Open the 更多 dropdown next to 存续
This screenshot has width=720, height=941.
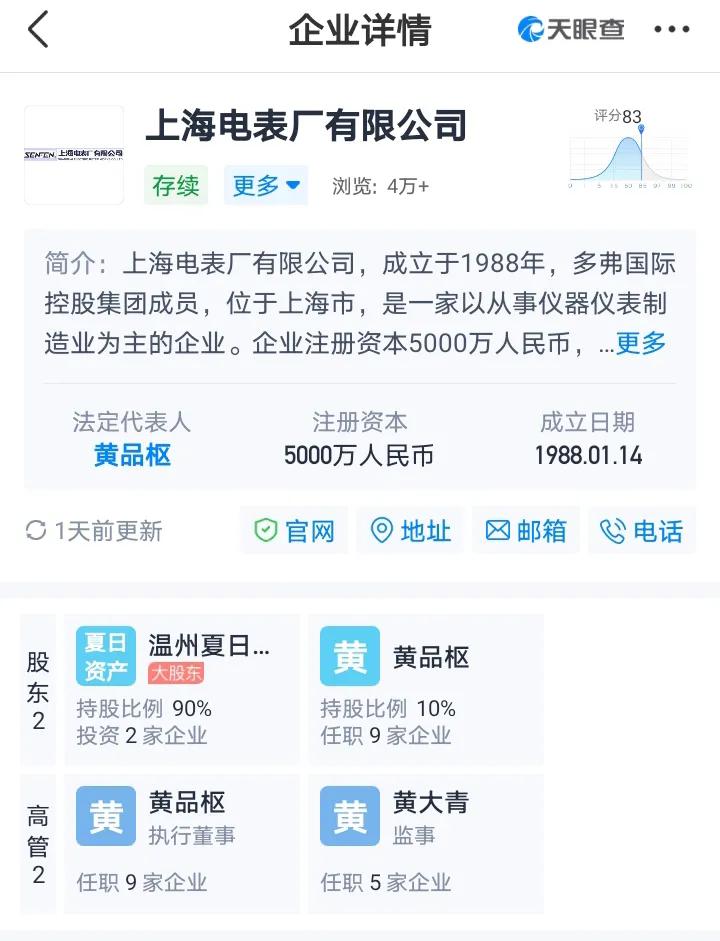coord(264,186)
